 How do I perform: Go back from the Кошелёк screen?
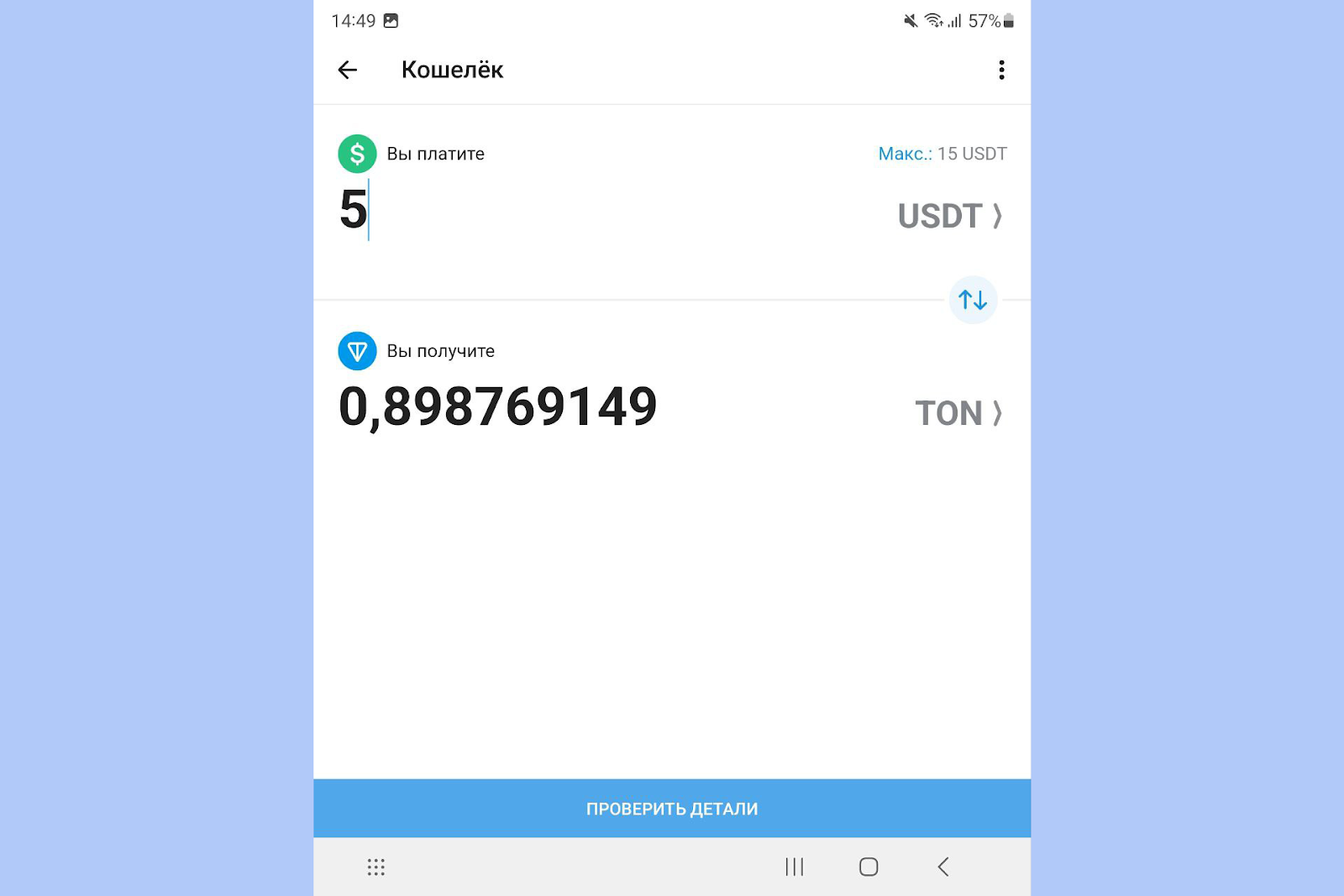(348, 70)
